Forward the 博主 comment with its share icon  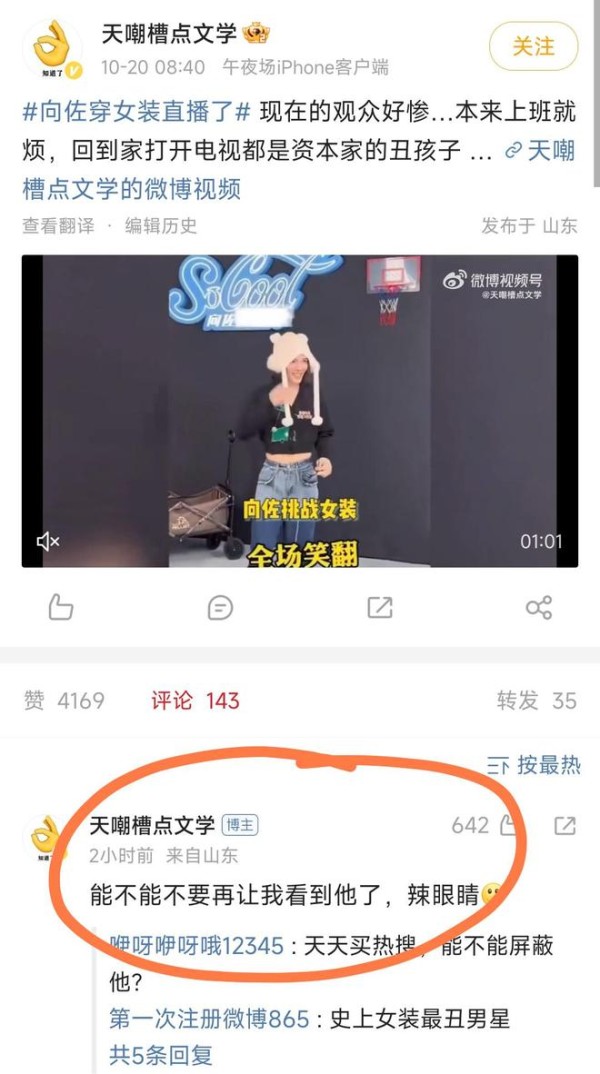tap(564, 826)
